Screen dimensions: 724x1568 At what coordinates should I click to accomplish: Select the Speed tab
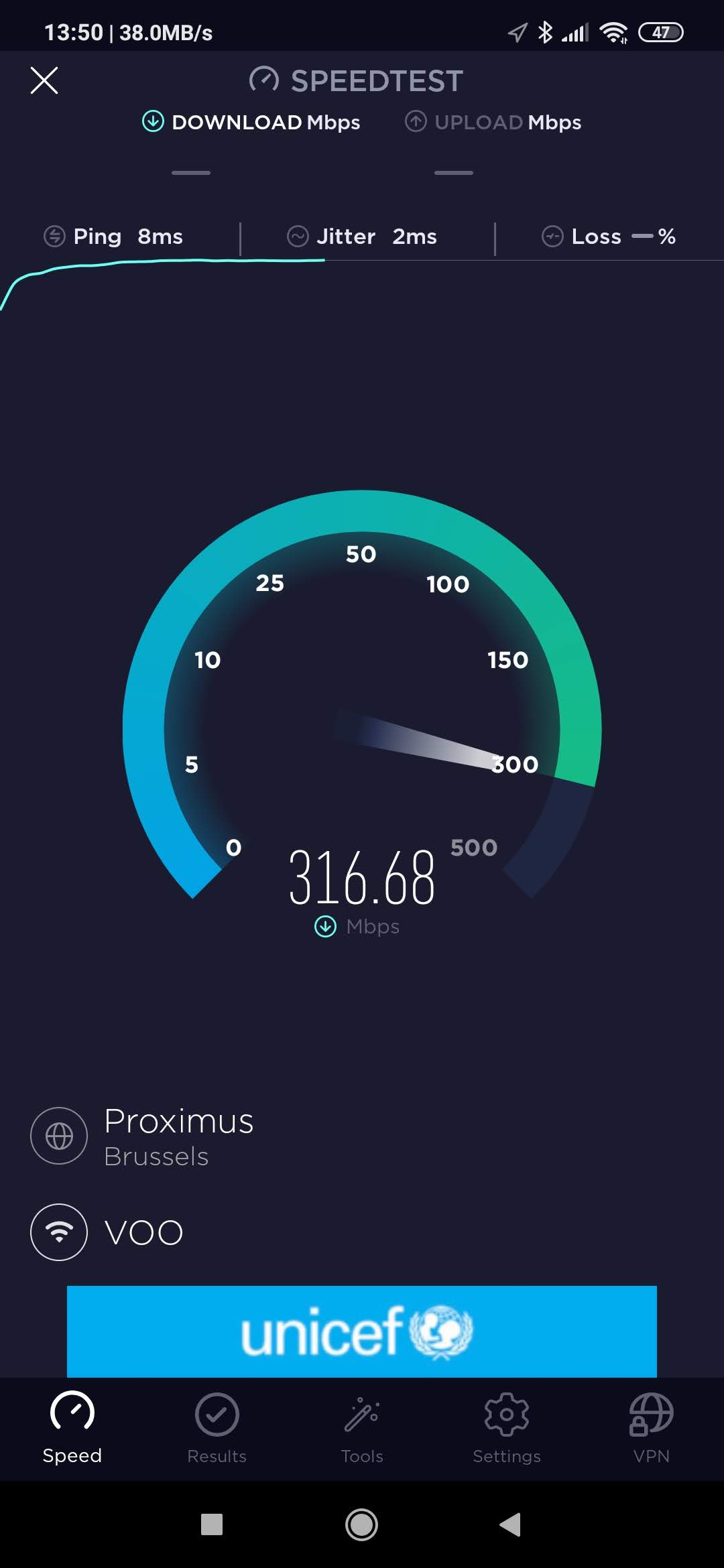tap(72, 1427)
